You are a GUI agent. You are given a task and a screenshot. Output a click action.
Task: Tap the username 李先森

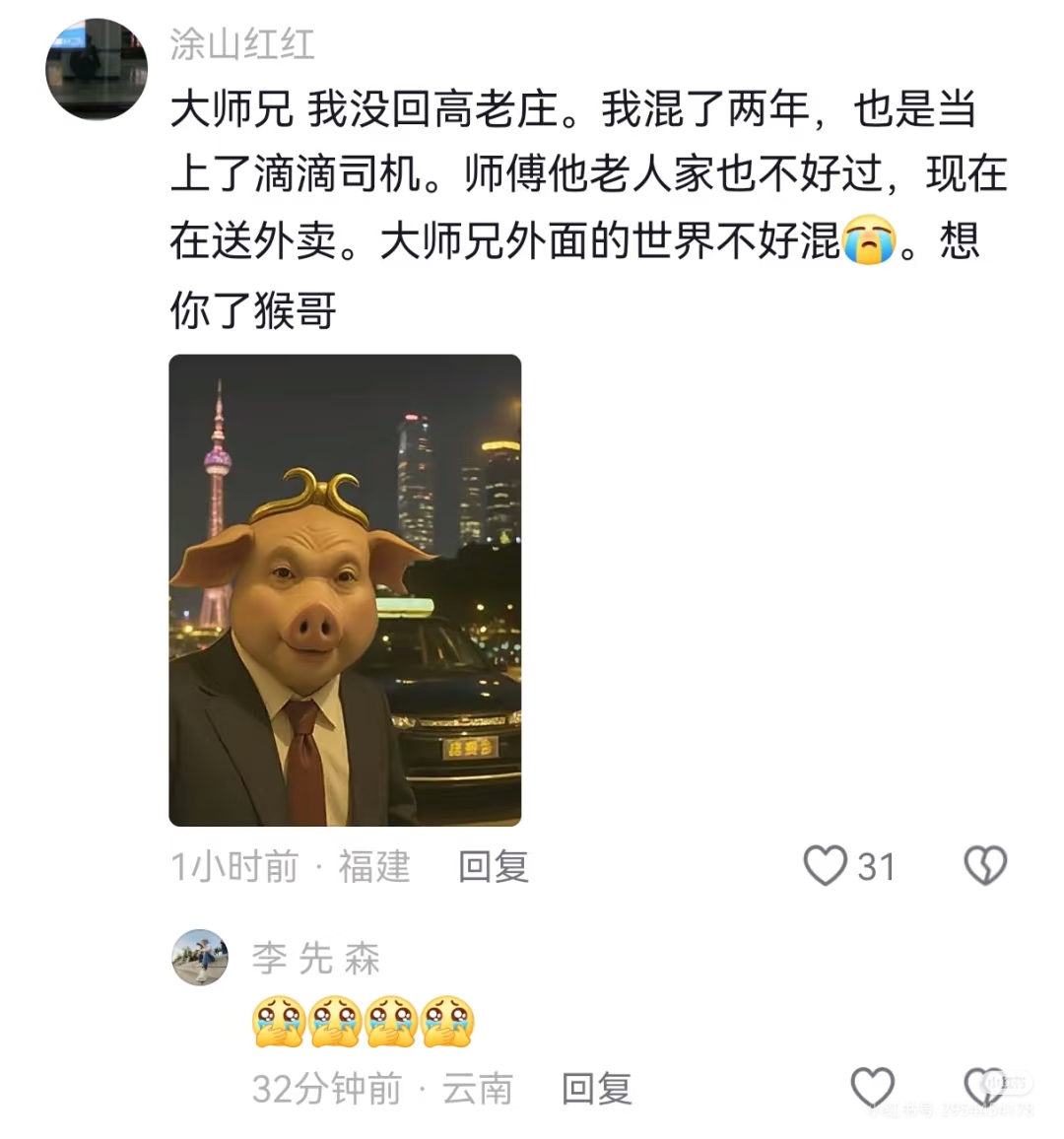click(315, 958)
